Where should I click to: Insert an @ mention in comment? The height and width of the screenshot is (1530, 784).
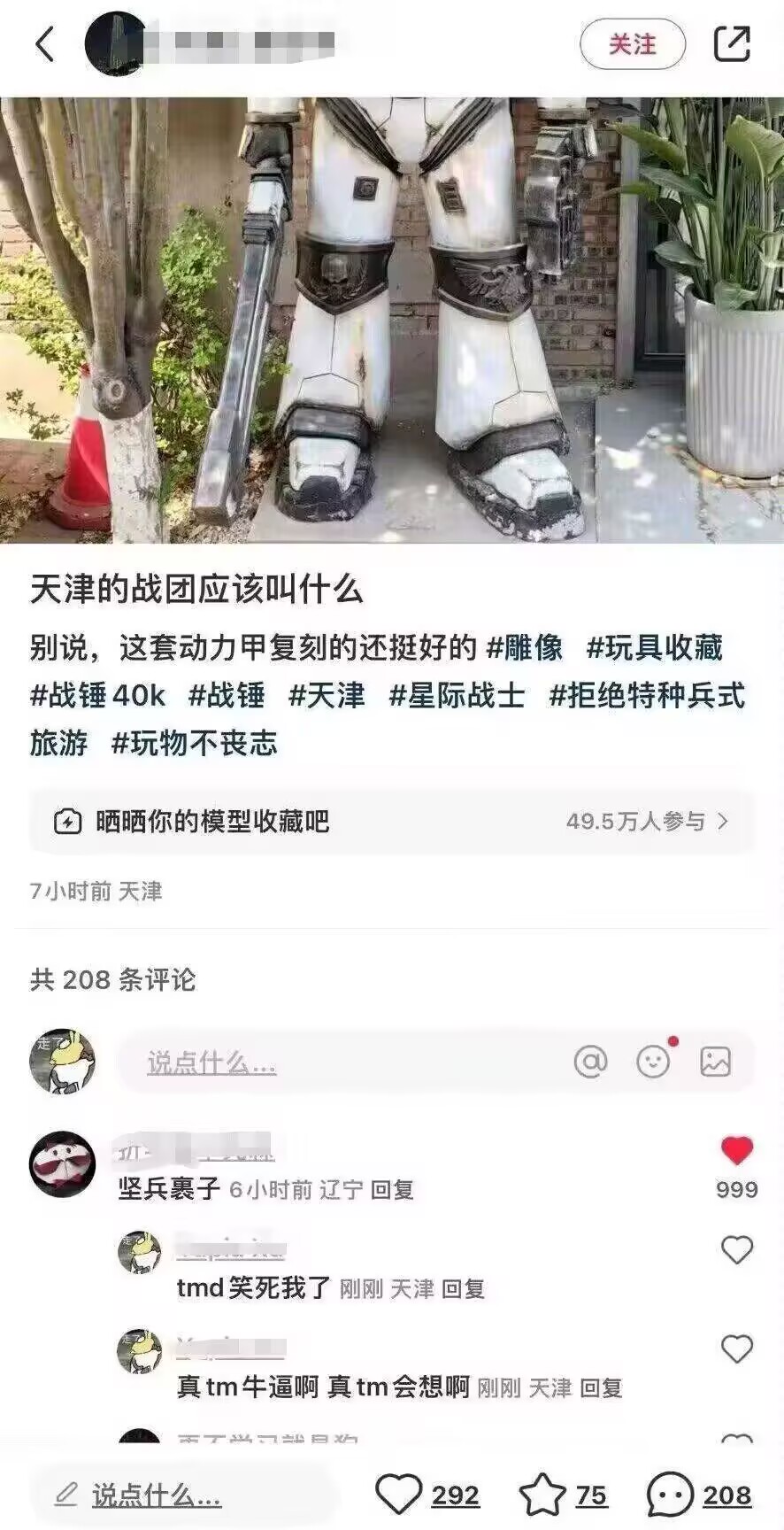pos(590,1061)
